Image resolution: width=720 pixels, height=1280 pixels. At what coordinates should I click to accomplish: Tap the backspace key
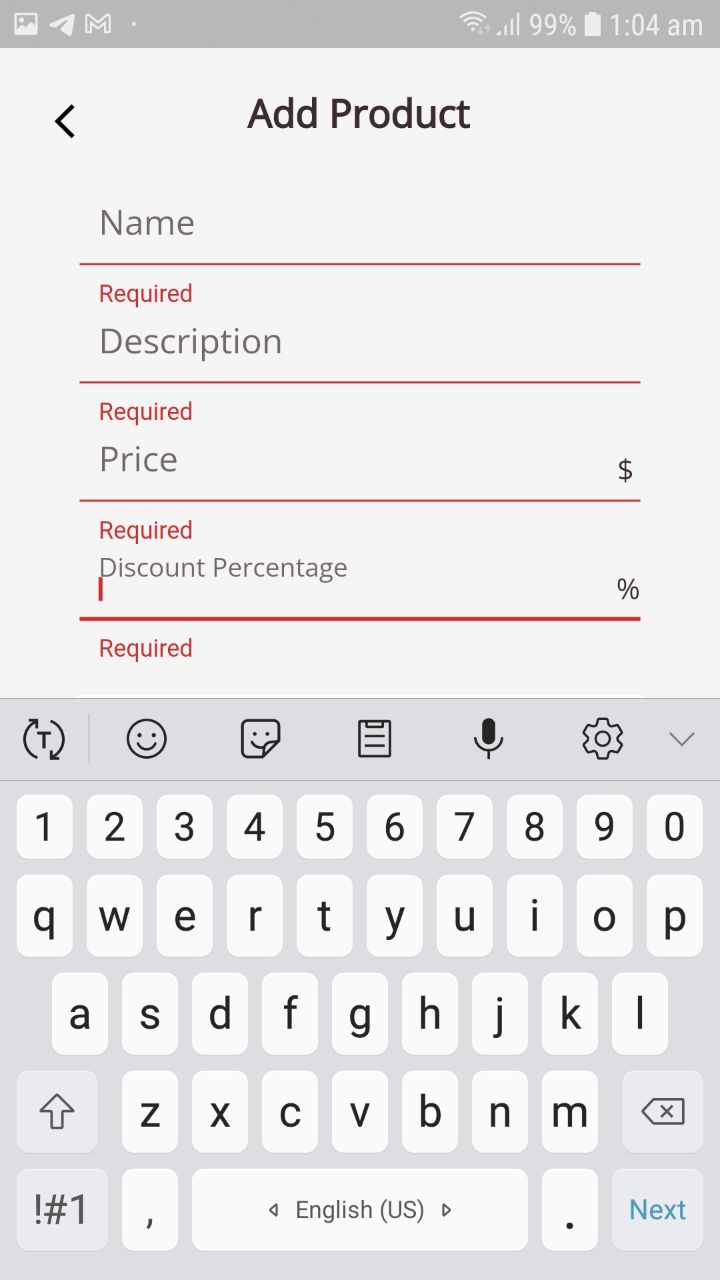click(662, 1111)
